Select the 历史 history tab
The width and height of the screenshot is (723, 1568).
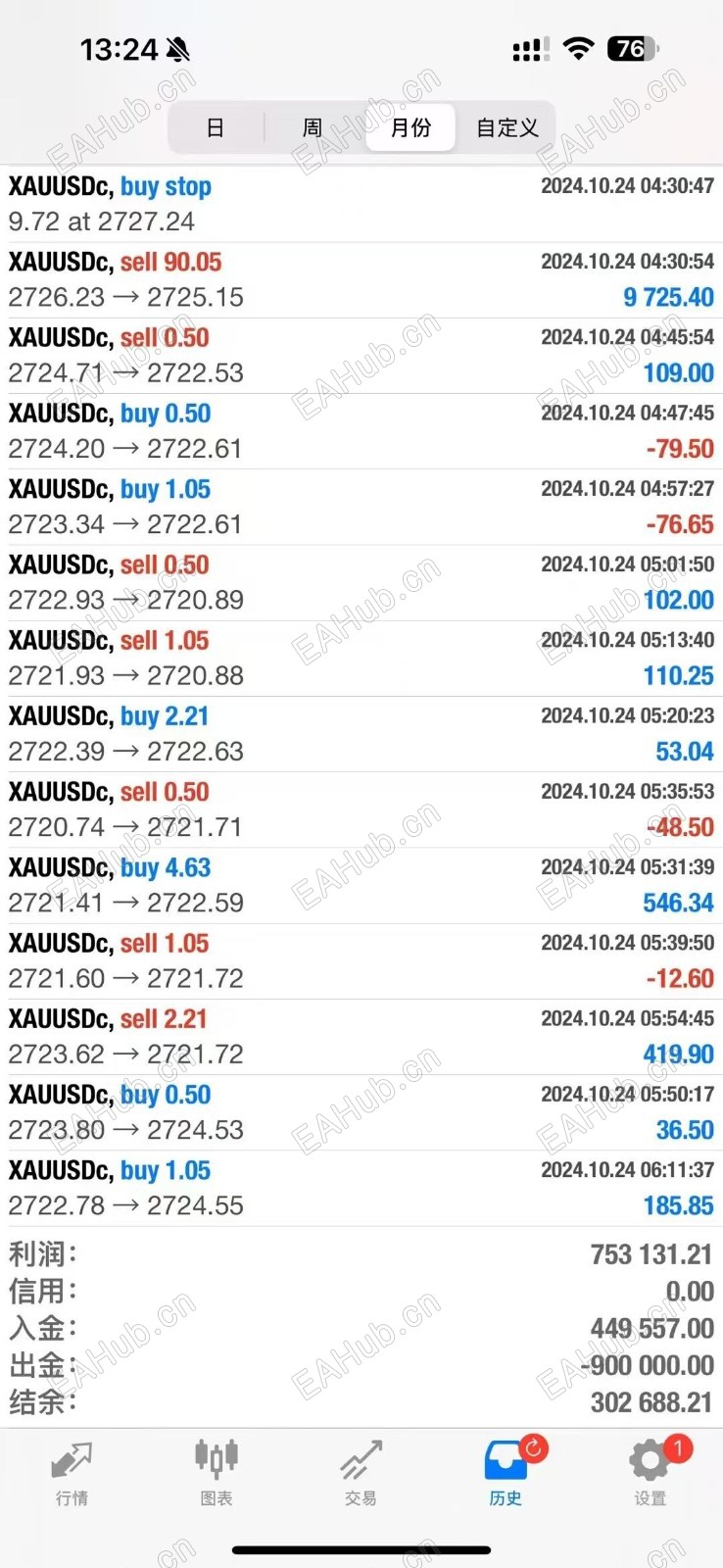(506, 1472)
